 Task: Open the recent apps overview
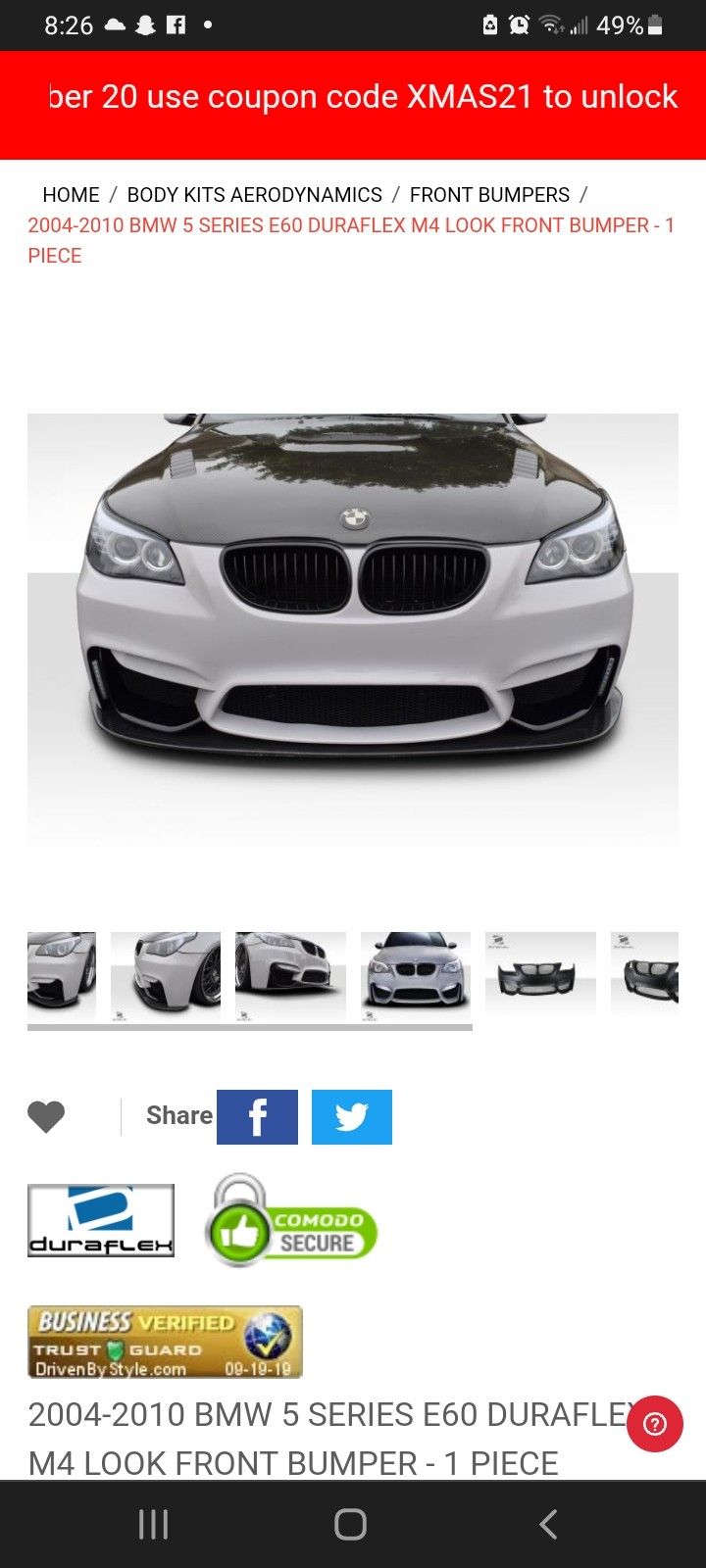(154, 1524)
